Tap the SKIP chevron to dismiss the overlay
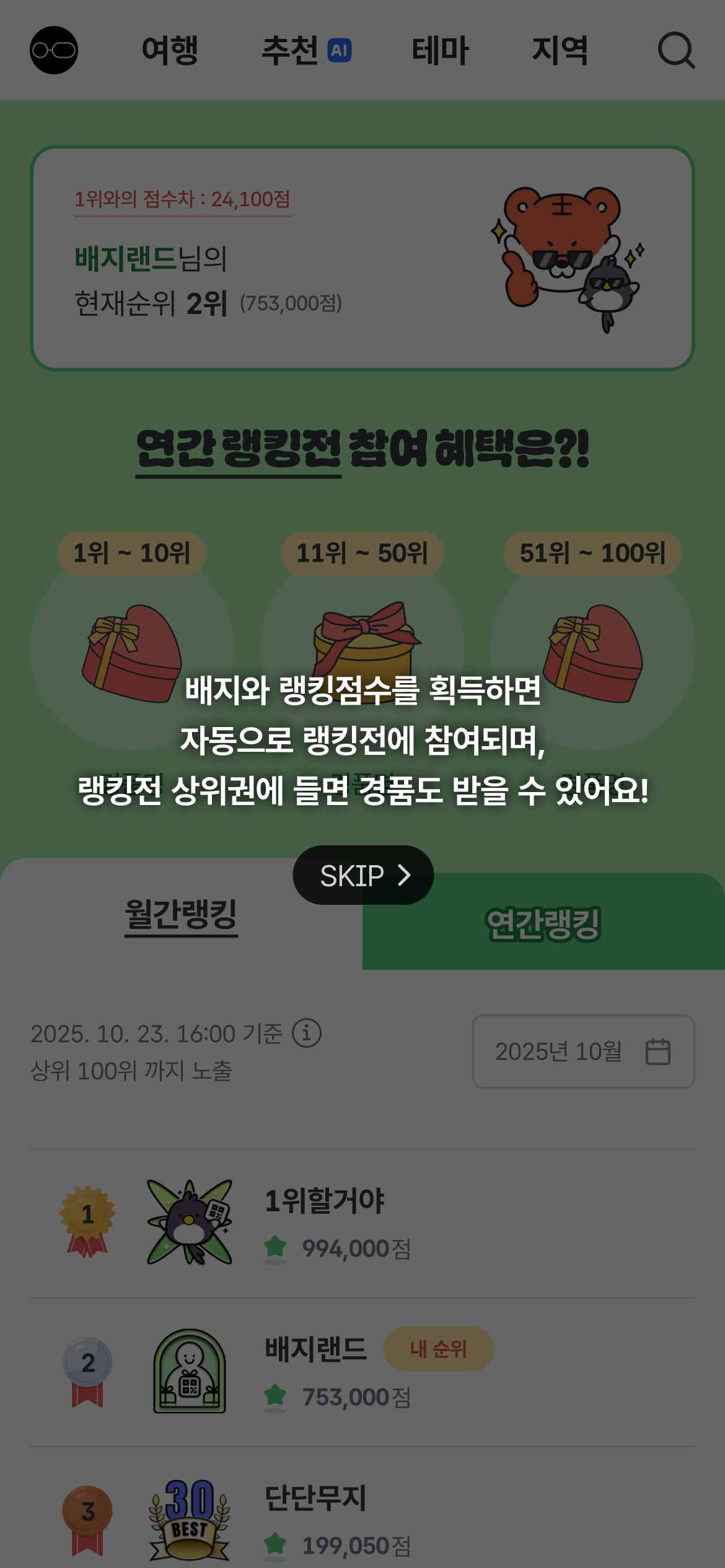Viewport: 725px width, 1568px height. 406,875
